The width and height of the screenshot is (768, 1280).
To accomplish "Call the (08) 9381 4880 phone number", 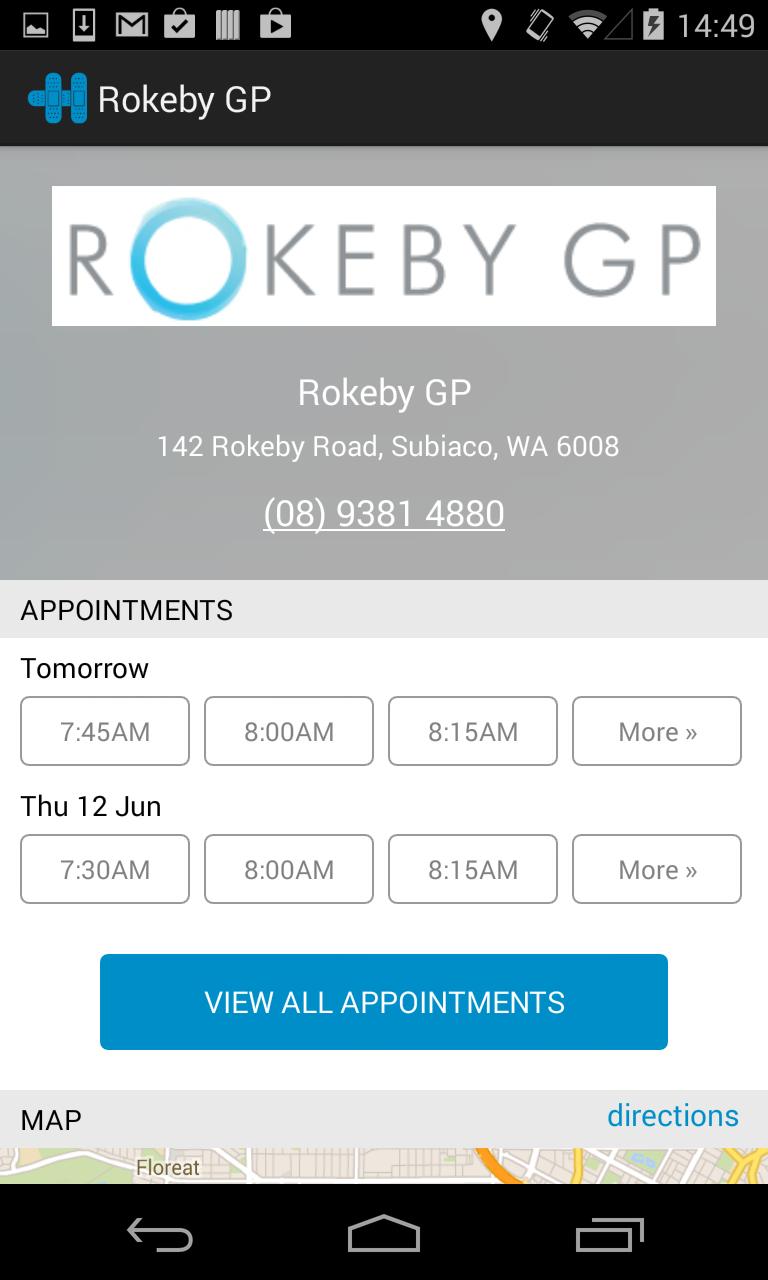I will pos(384,513).
